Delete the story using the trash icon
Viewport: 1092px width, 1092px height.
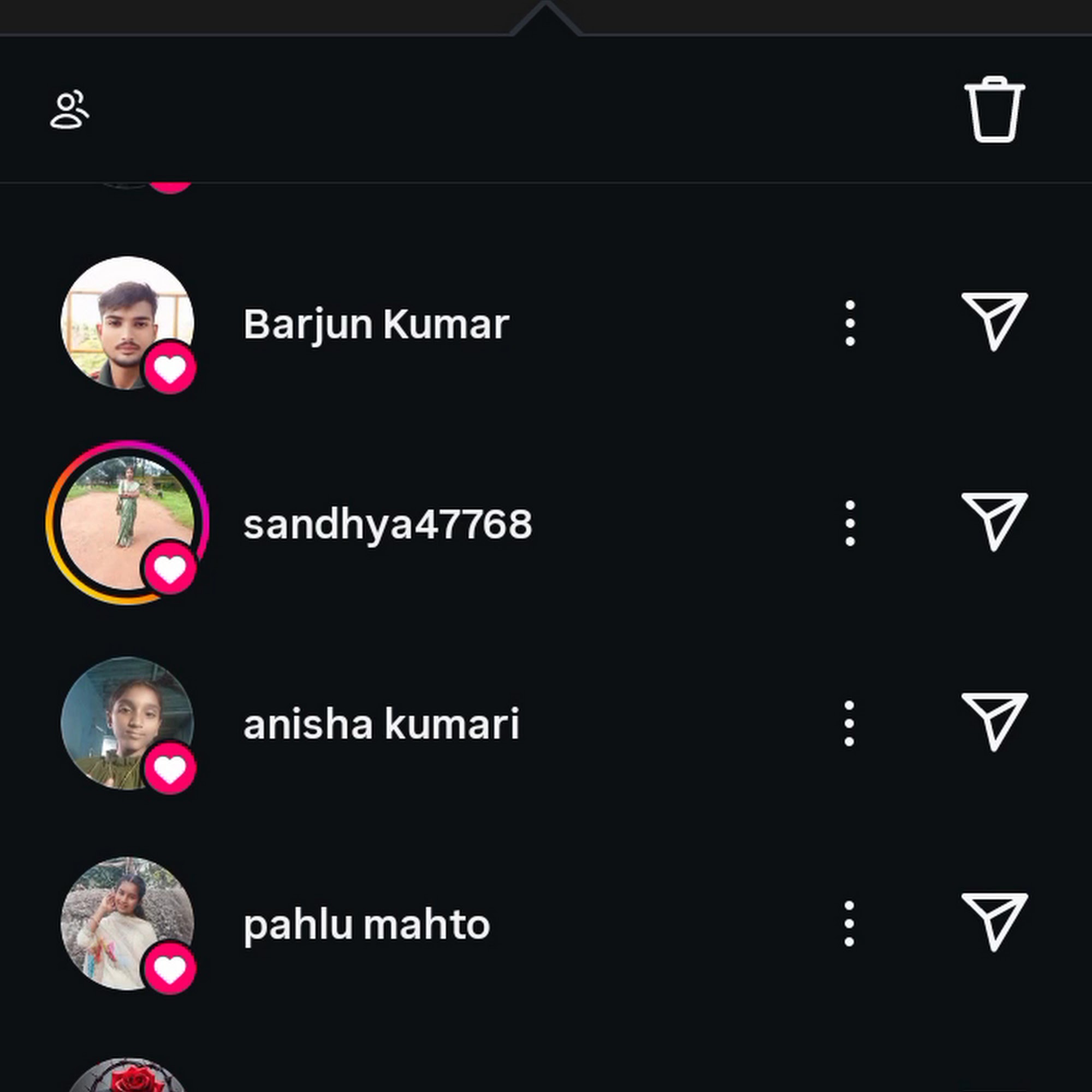click(994, 109)
